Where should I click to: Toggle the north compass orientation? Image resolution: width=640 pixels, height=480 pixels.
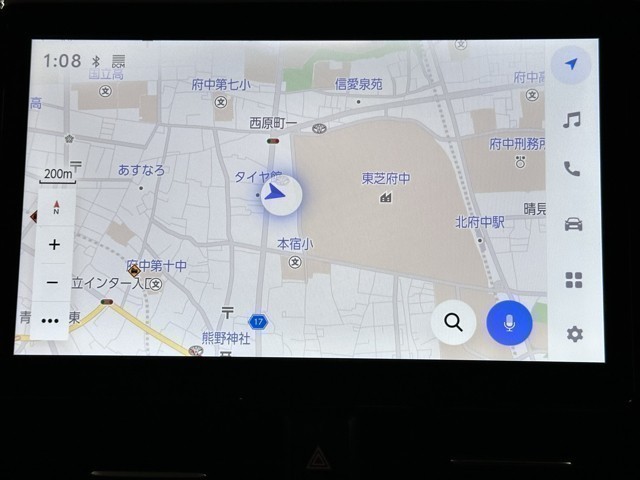point(56,208)
